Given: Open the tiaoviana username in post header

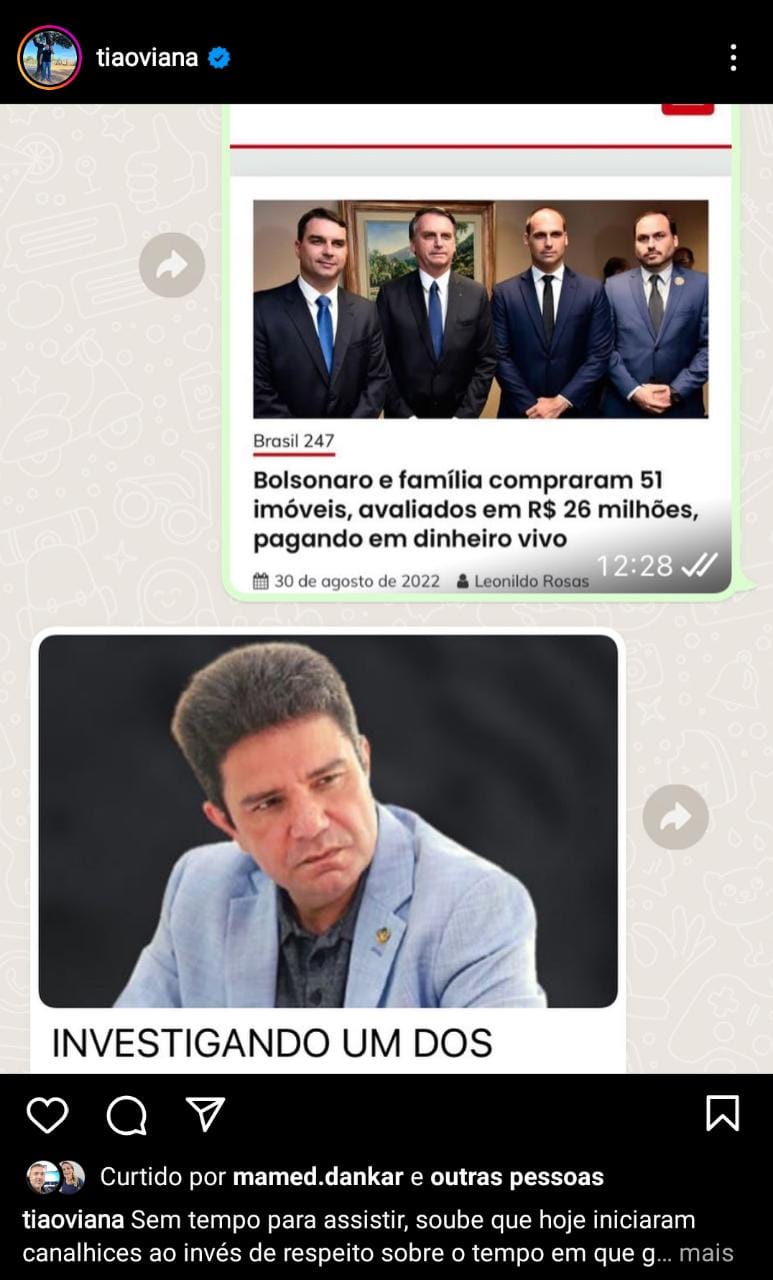Looking at the screenshot, I should [x=147, y=58].
